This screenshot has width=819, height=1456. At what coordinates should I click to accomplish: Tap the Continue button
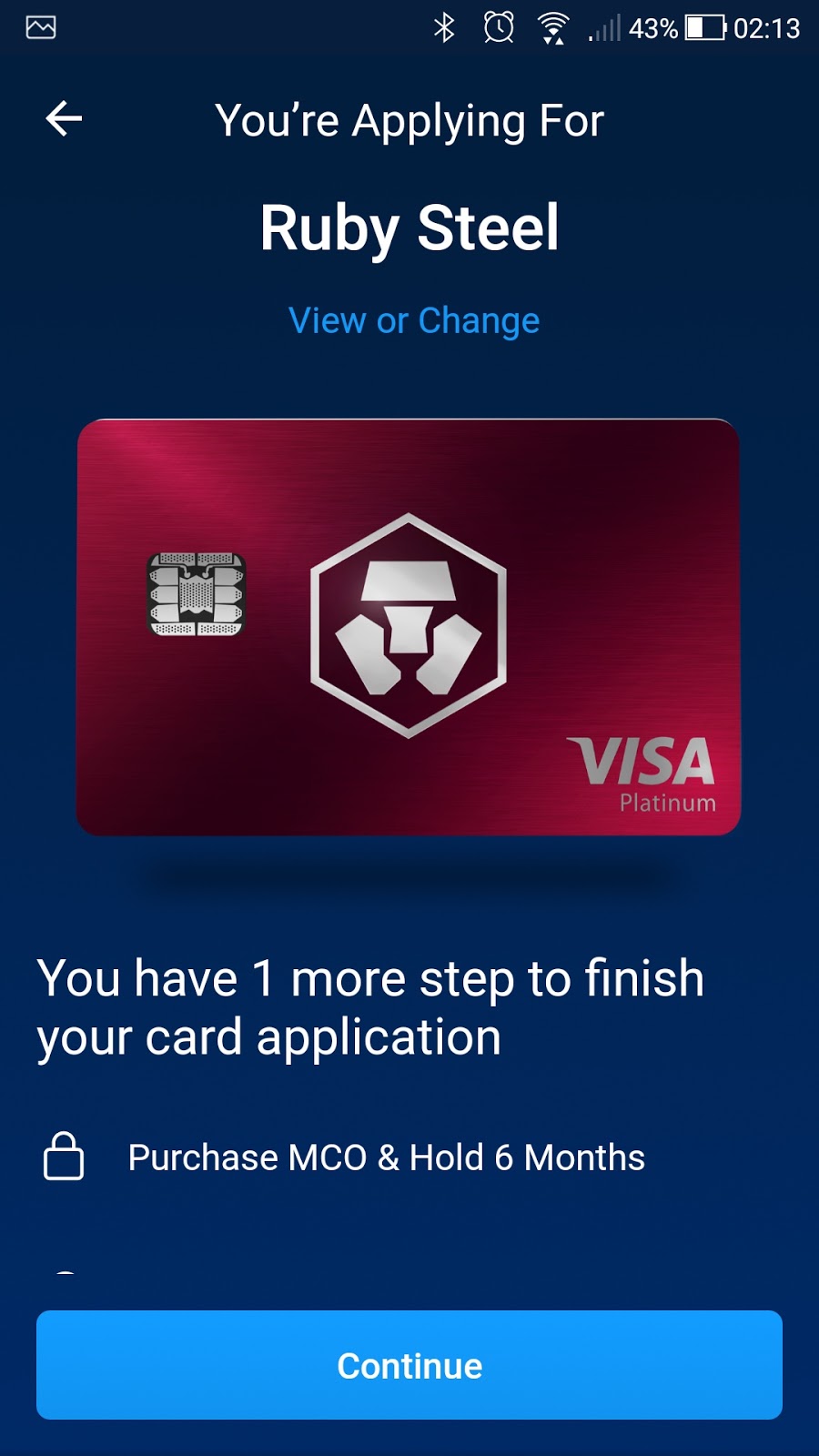tap(409, 1365)
